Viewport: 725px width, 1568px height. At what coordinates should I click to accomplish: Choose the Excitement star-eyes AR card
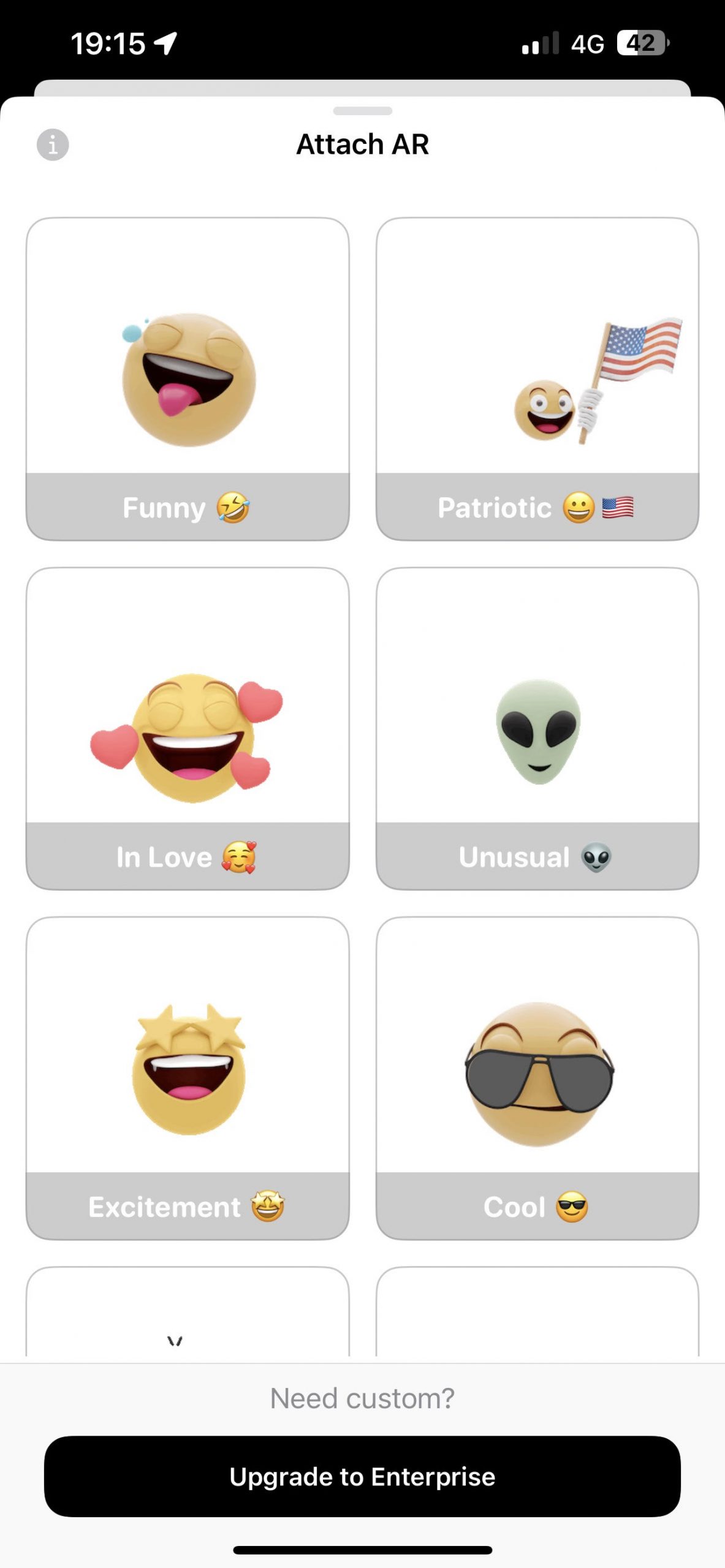pyautogui.click(x=188, y=1078)
